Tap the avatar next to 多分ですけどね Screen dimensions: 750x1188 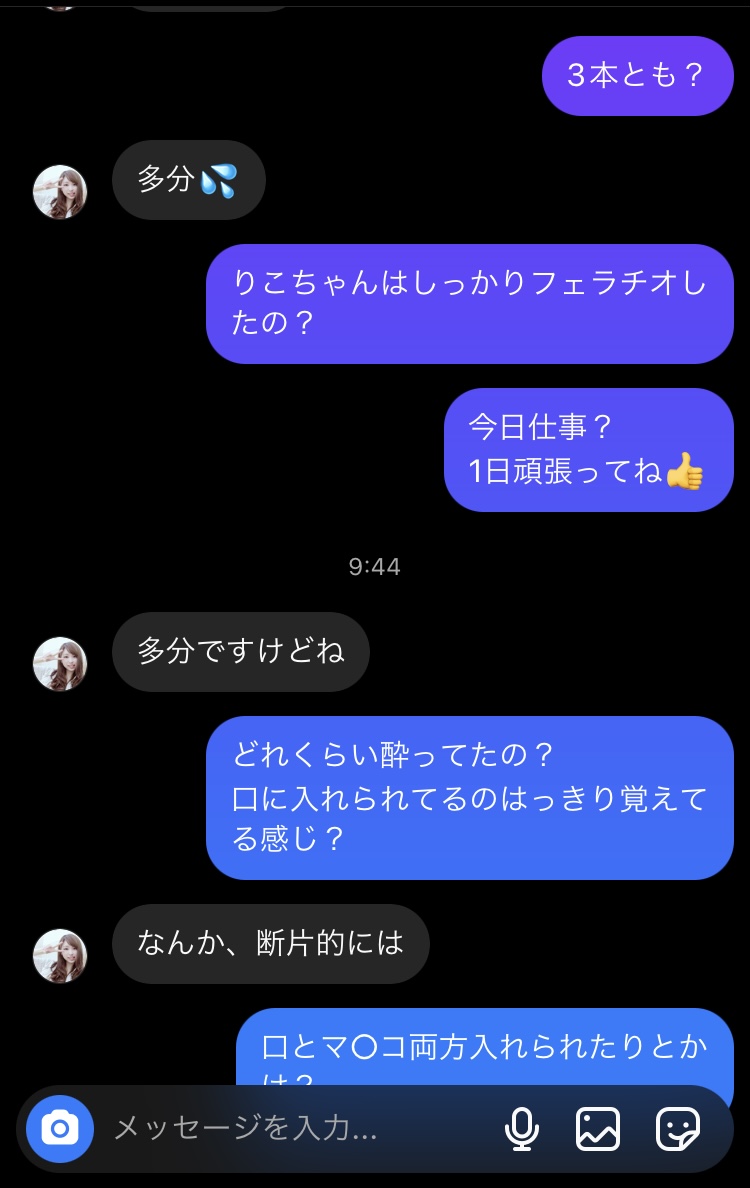click(60, 664)
